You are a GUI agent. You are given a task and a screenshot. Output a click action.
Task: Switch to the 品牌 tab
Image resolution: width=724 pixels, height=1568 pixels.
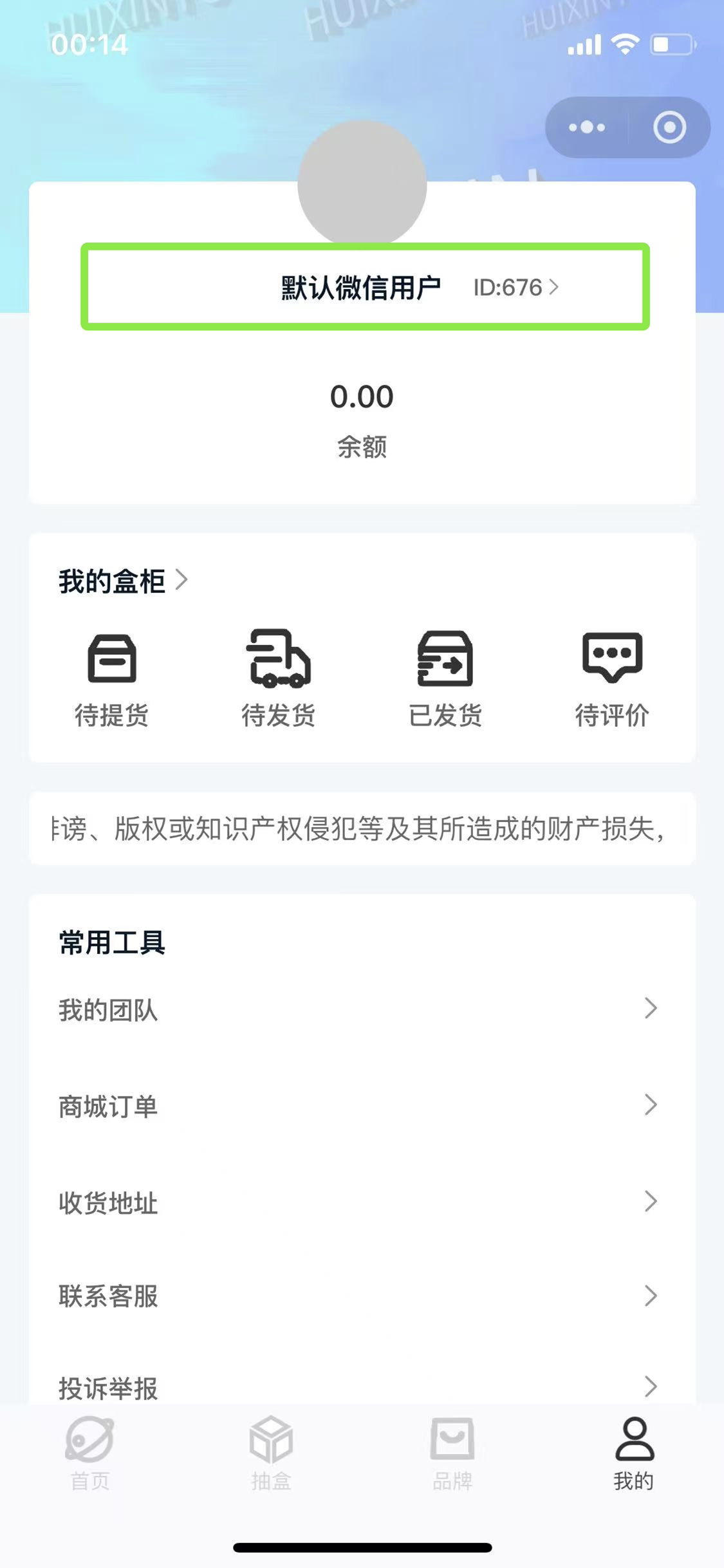click(x=452, y=1453)
